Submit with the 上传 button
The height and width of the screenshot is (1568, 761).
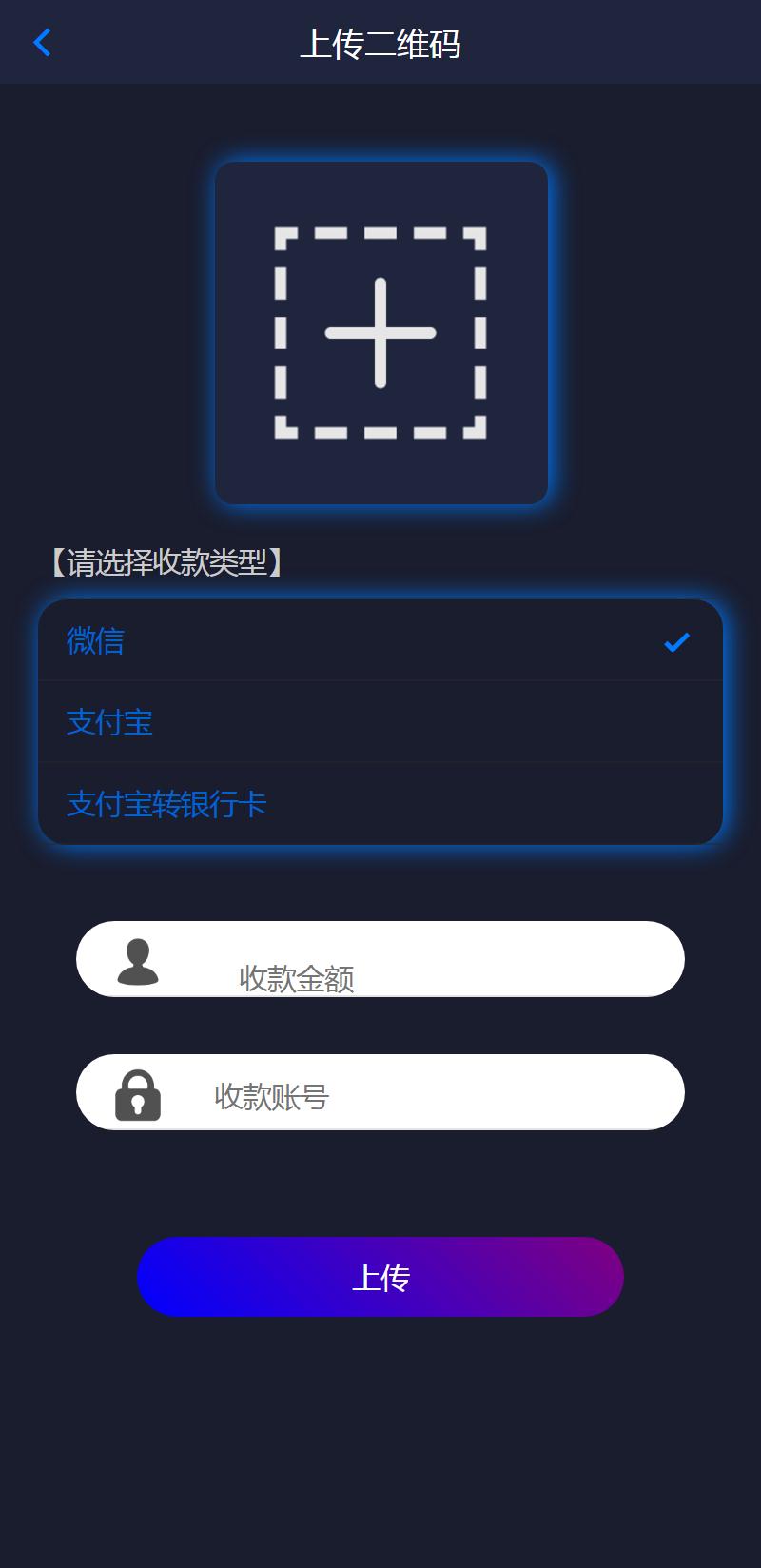pyautogui.click(x=380, y=1277)
